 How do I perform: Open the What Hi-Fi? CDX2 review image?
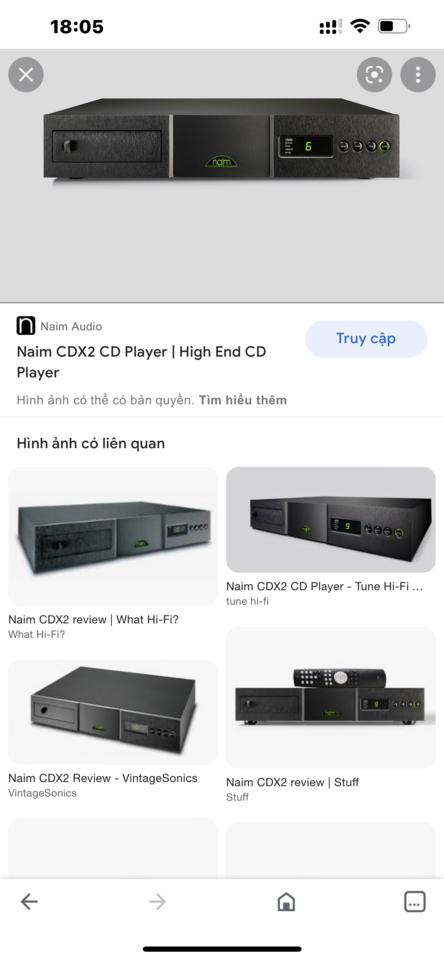coord(113,536)
